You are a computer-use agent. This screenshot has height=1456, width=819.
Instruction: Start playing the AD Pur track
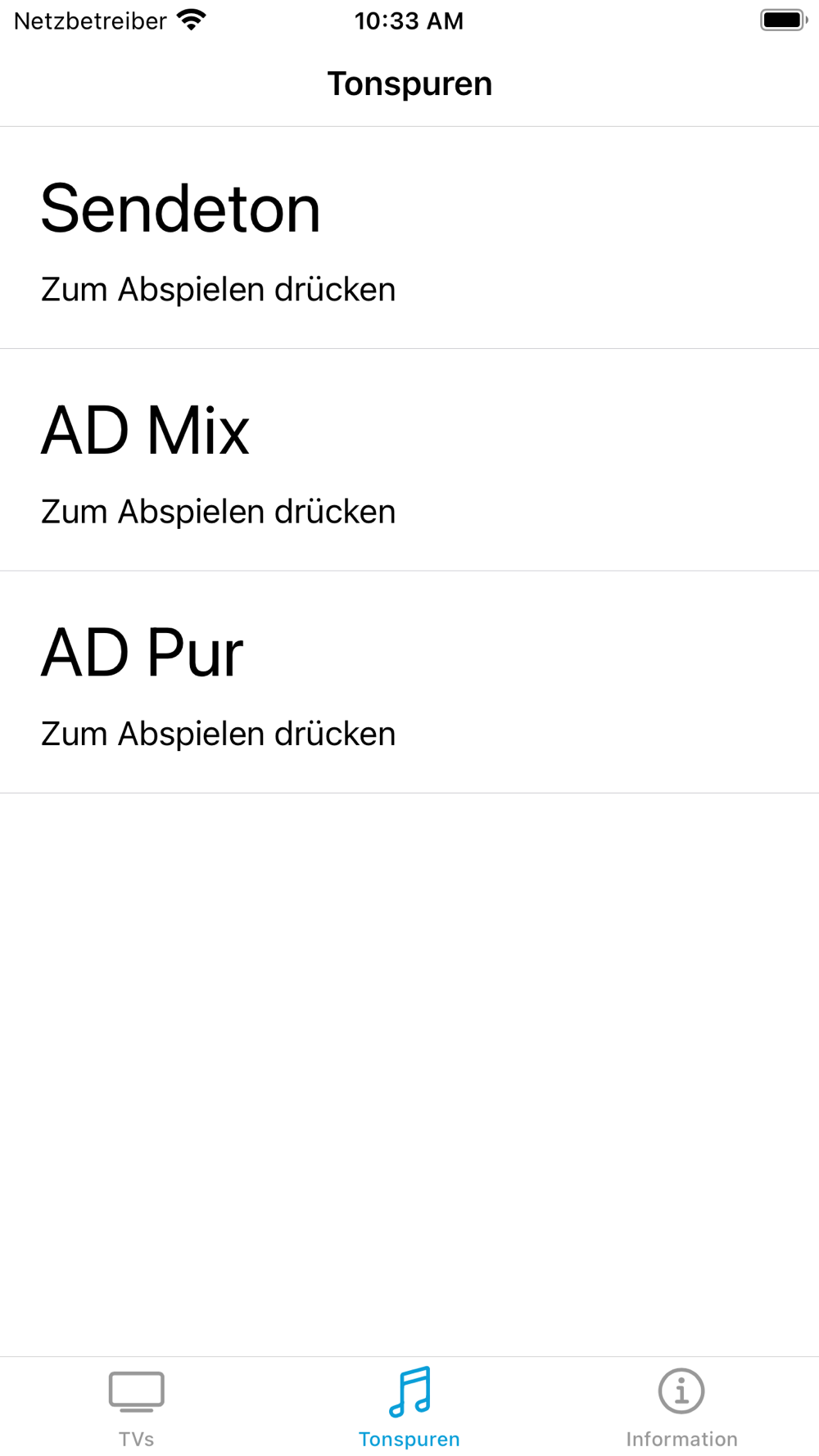tap(409, 682)
